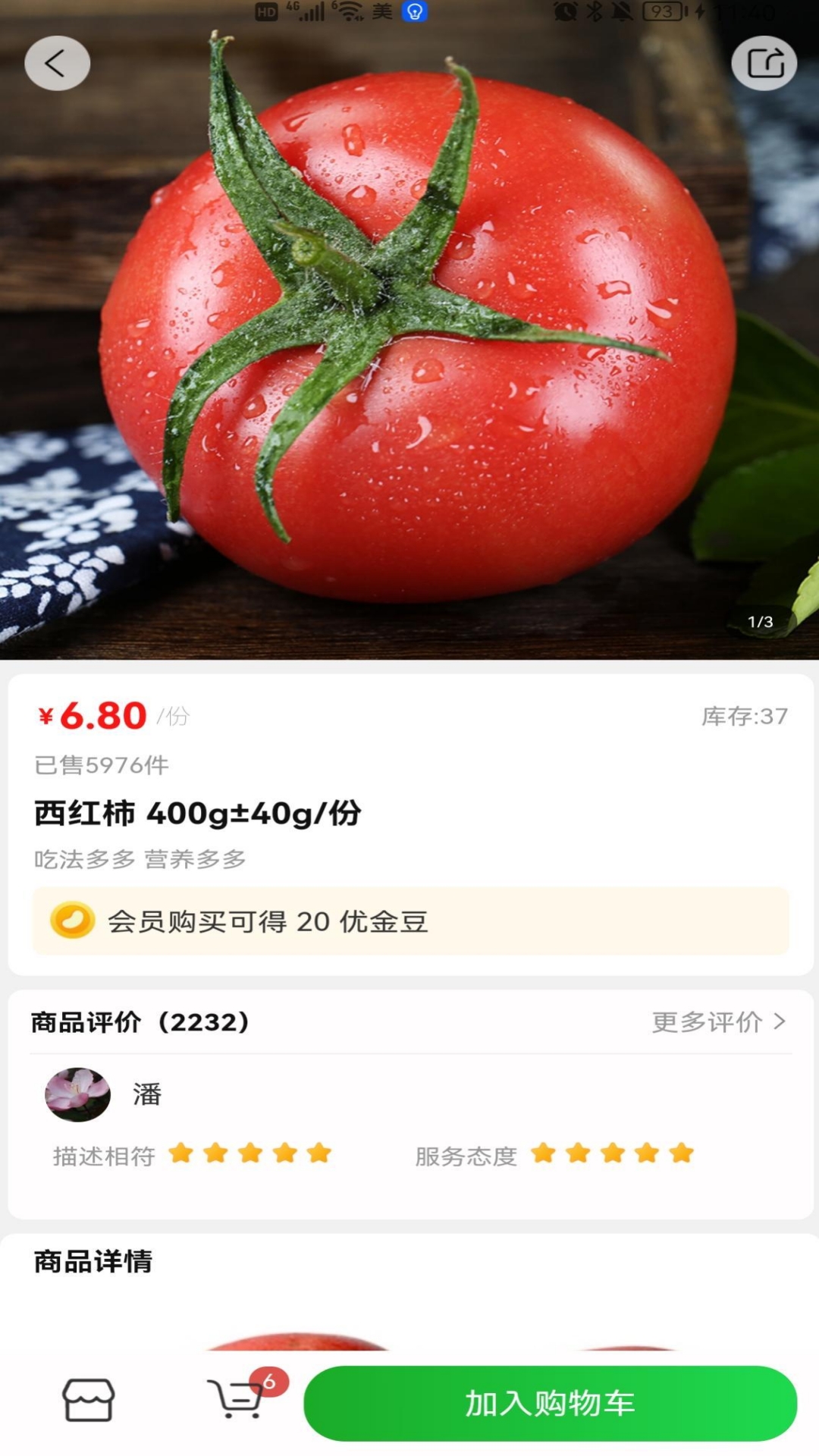Tap 加入购物车 button
This screenshot has width=819, height=1456.
[550, 1403]
